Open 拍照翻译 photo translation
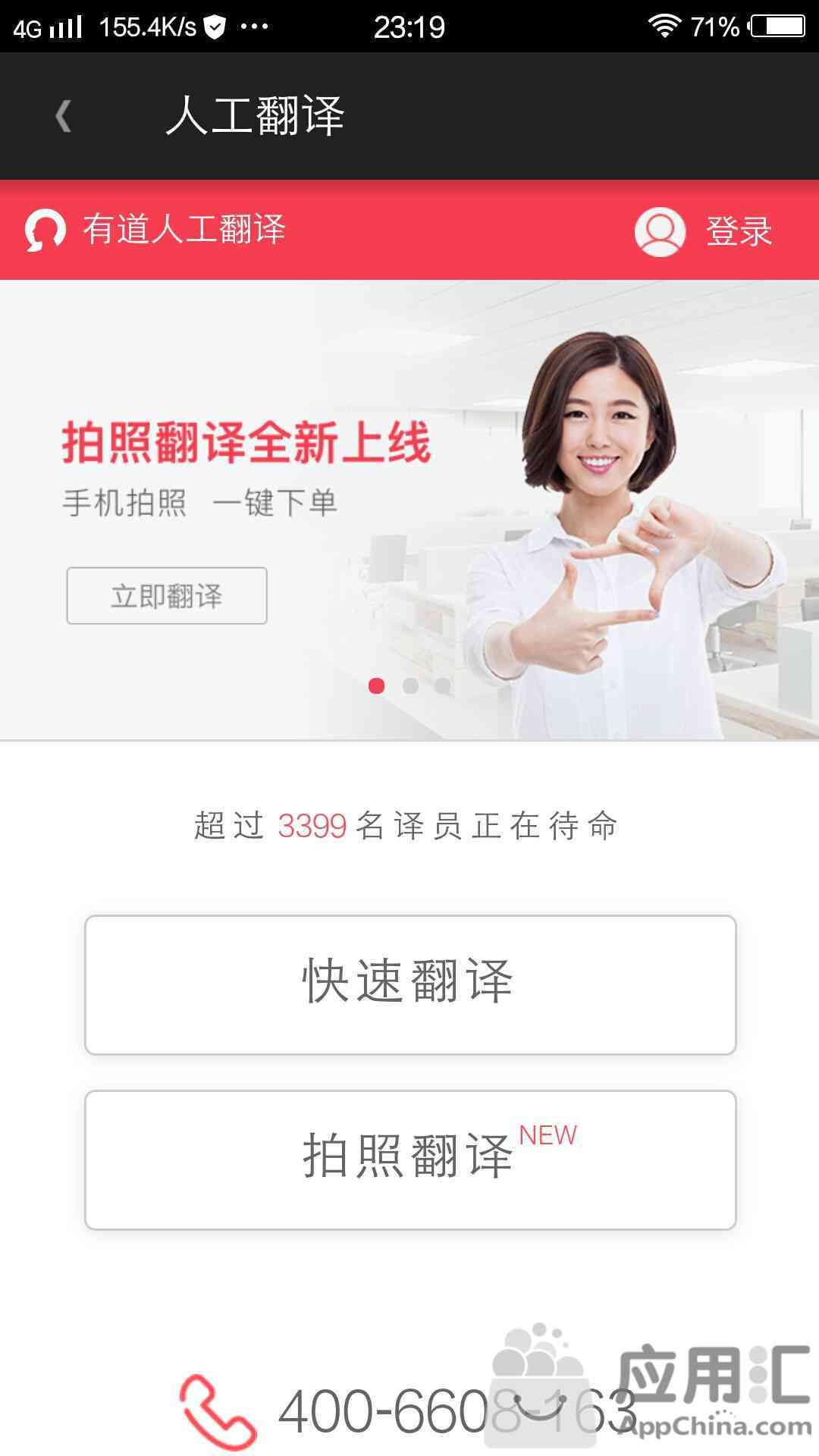Viewport: 819px width, 1456px height. [x=410, y=1159]
